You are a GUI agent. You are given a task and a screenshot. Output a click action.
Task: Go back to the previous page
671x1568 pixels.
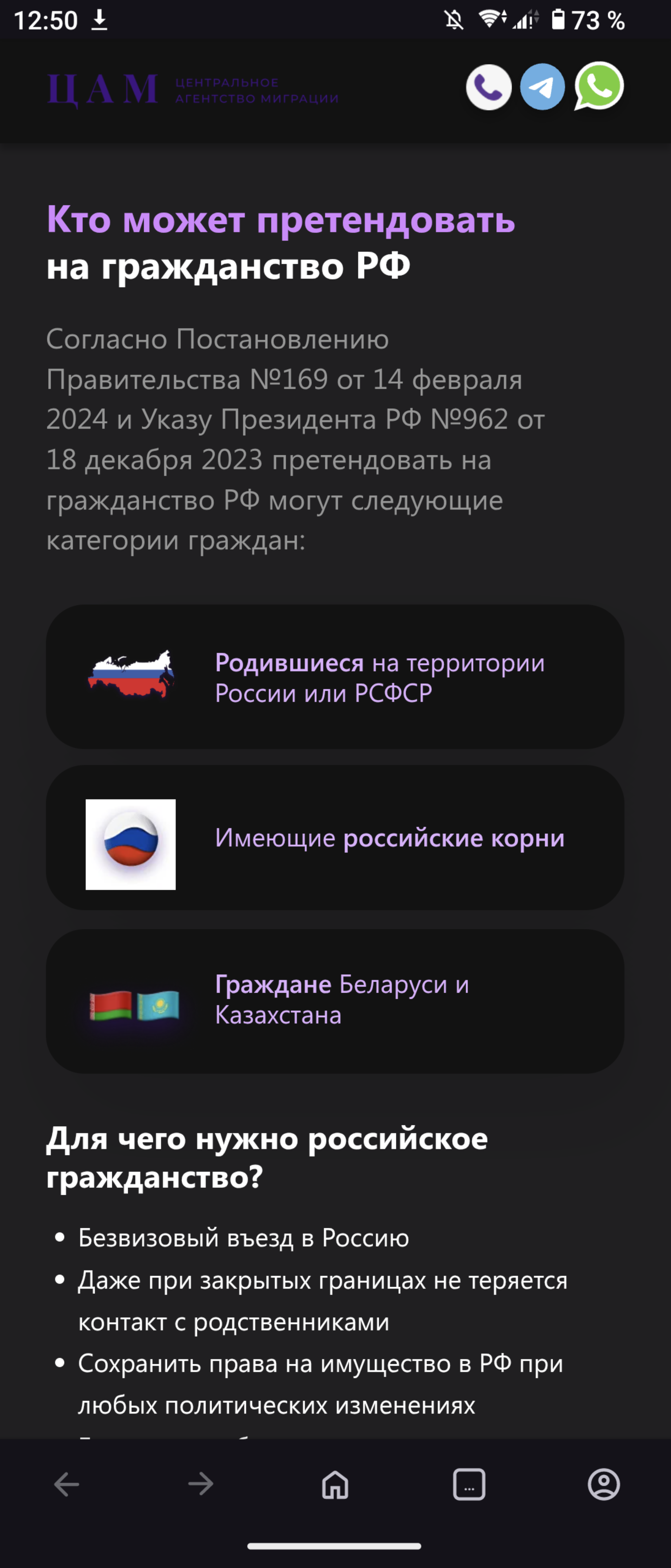coord(67,1484)
